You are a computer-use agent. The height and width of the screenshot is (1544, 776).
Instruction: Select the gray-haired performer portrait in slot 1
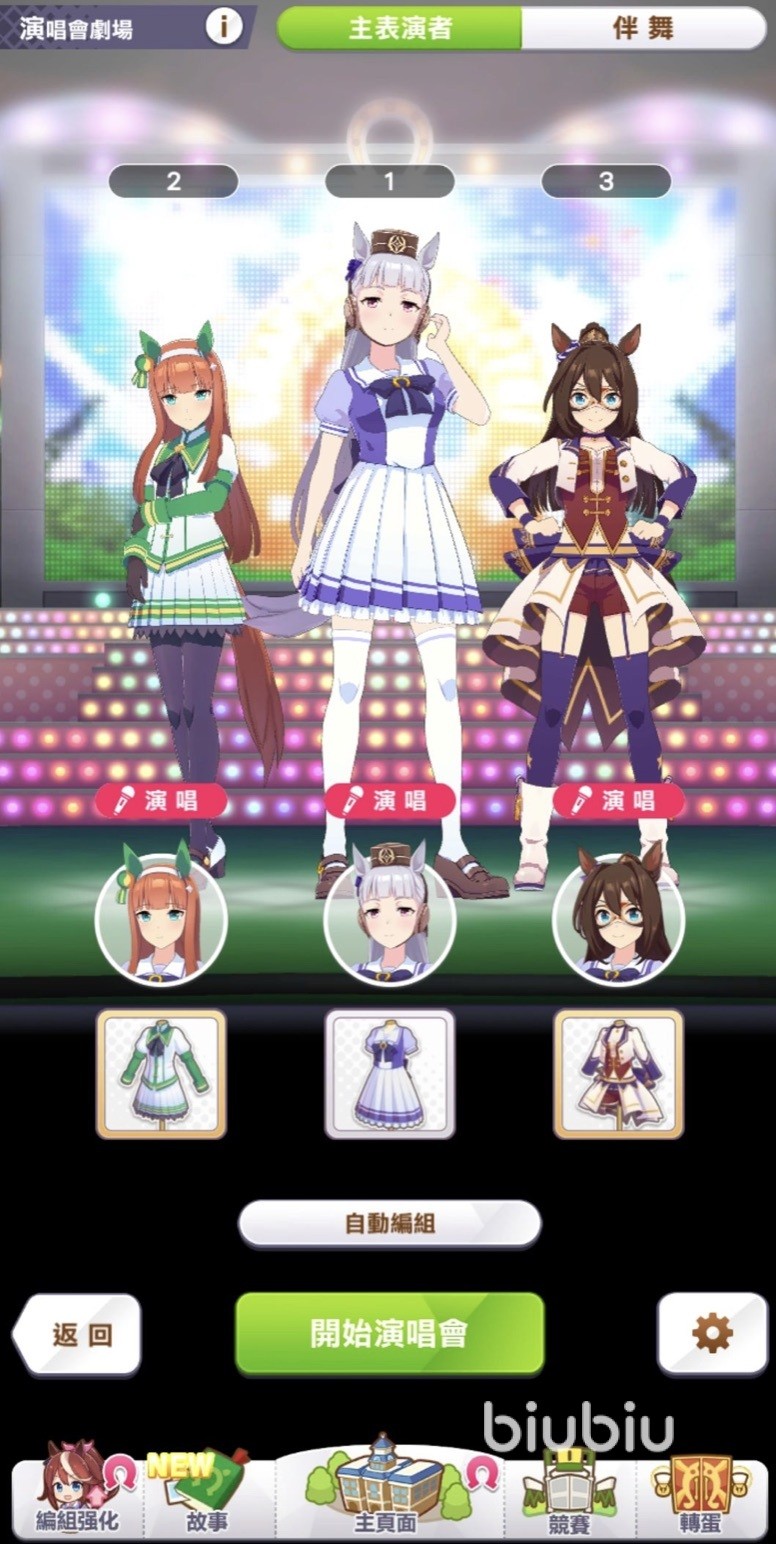[389, 920]
